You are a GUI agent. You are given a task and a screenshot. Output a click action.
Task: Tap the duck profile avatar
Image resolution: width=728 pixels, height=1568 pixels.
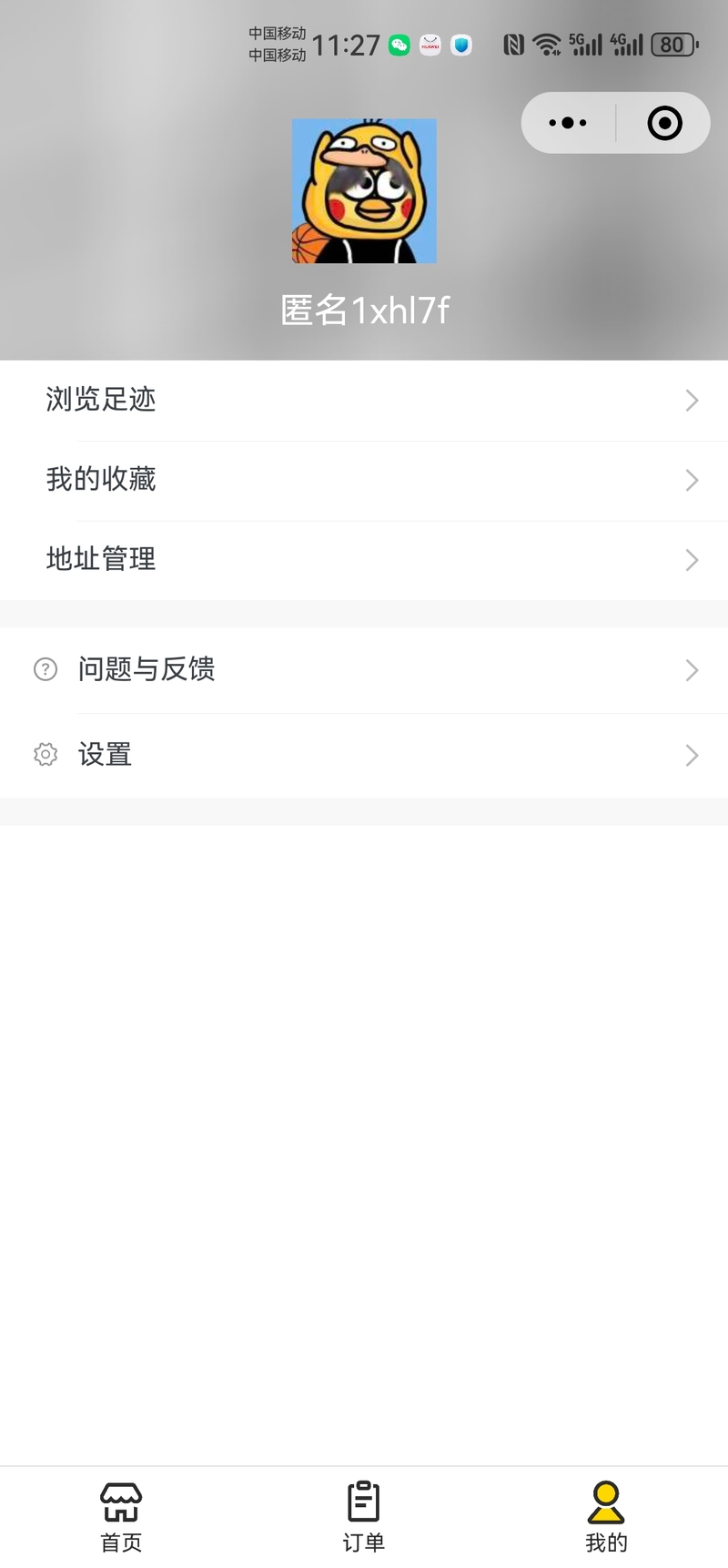364,191
